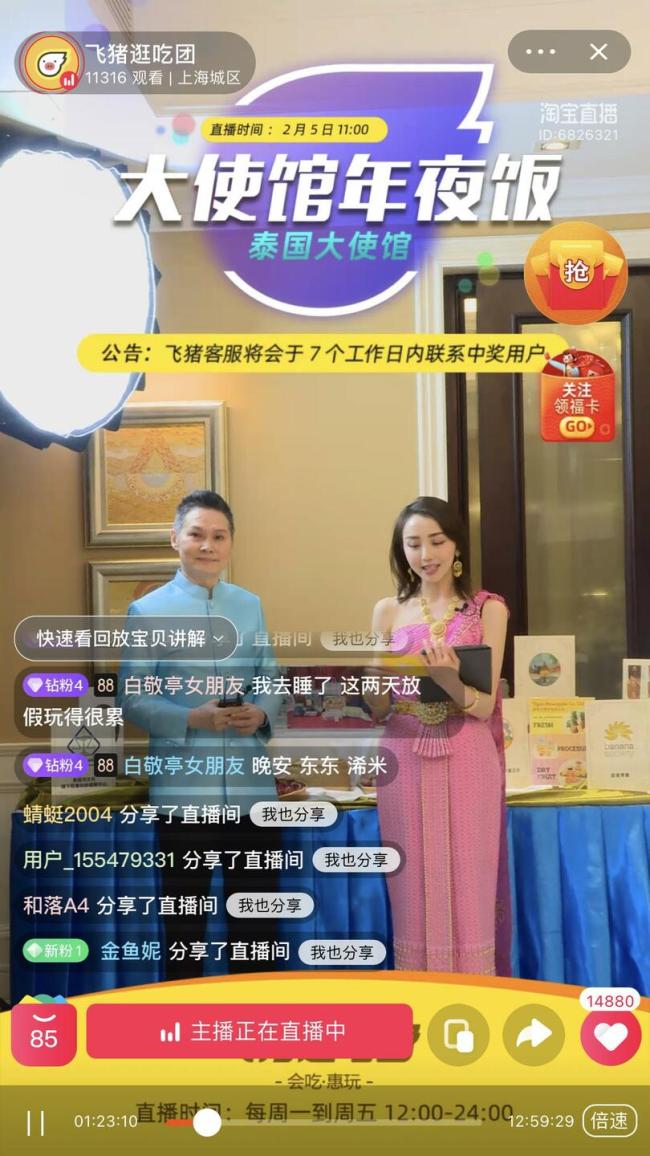The image size is (650, 1156).
Task: Tap 我也分享 next to 和落A4
Action: [269, 906]
